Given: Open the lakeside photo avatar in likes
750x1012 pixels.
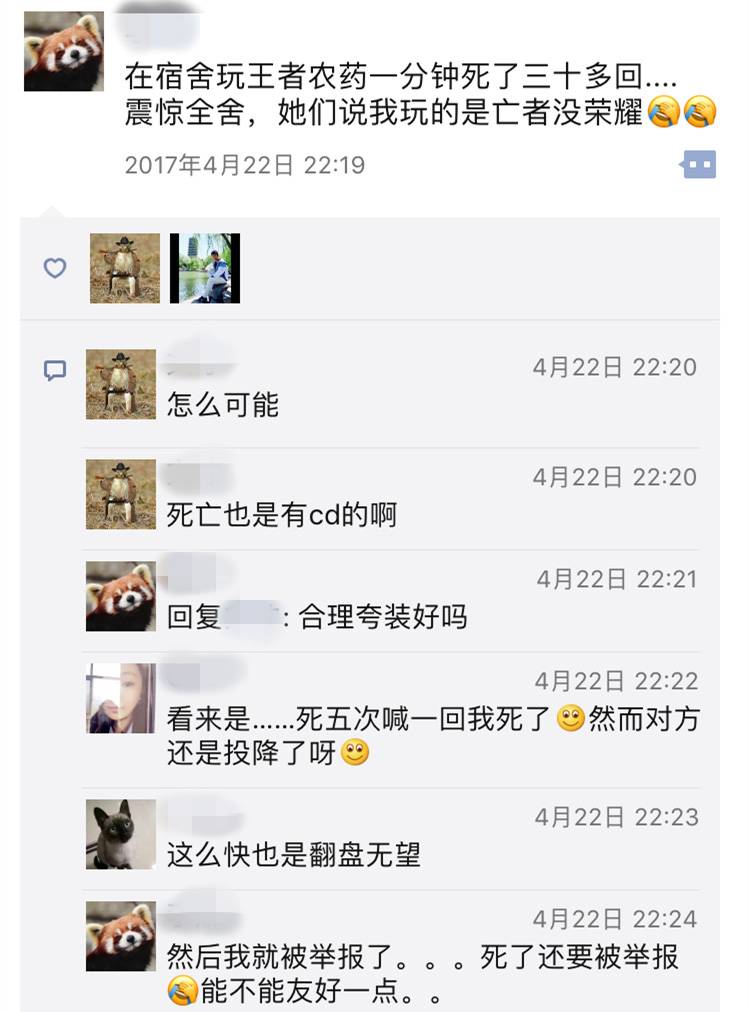Looking at the screenshot, I should [205, 268].
